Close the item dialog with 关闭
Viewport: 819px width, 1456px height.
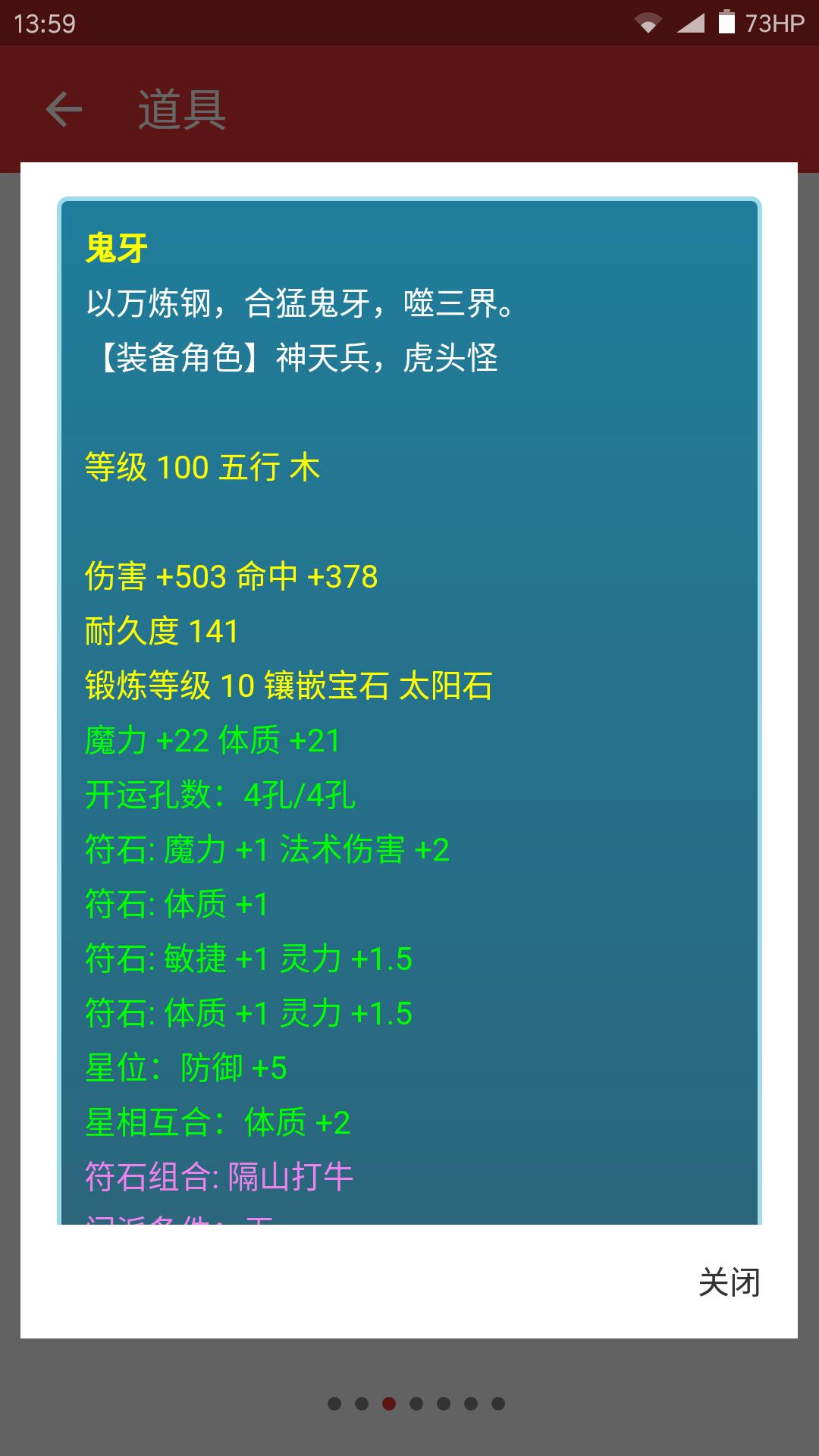(728, 1282)
